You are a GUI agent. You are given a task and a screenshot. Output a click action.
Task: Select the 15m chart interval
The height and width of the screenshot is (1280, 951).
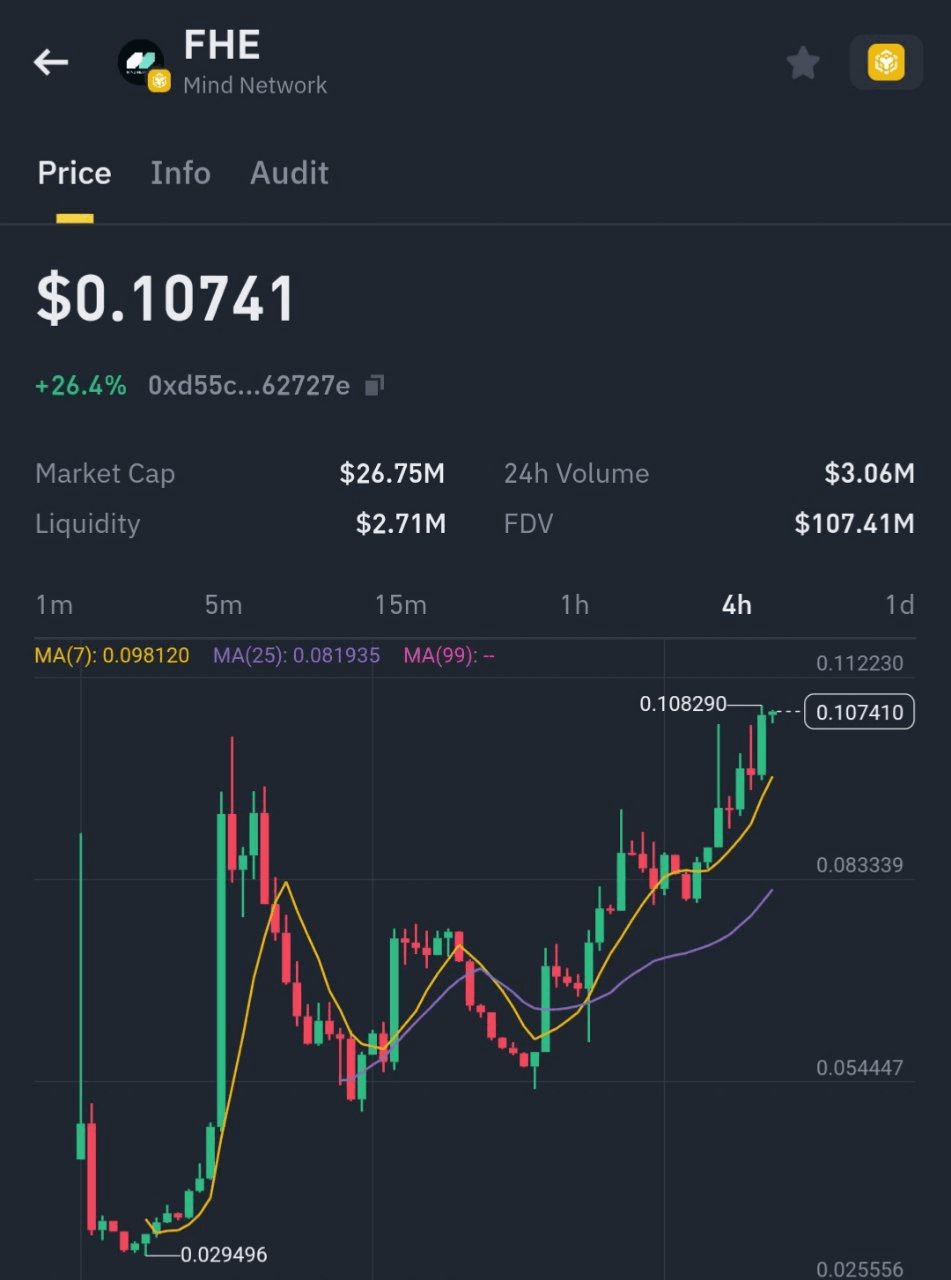pos(400,605)
